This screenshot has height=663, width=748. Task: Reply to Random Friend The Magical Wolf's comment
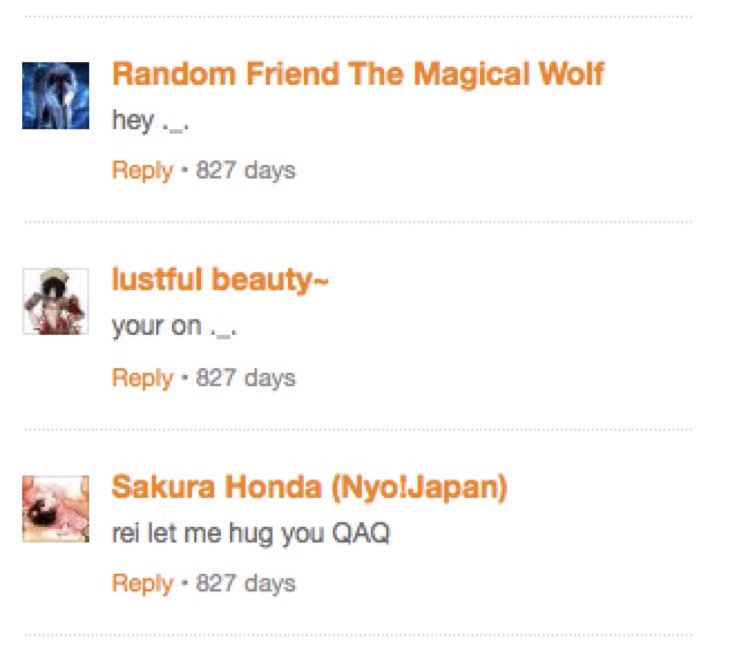[142, 171]
